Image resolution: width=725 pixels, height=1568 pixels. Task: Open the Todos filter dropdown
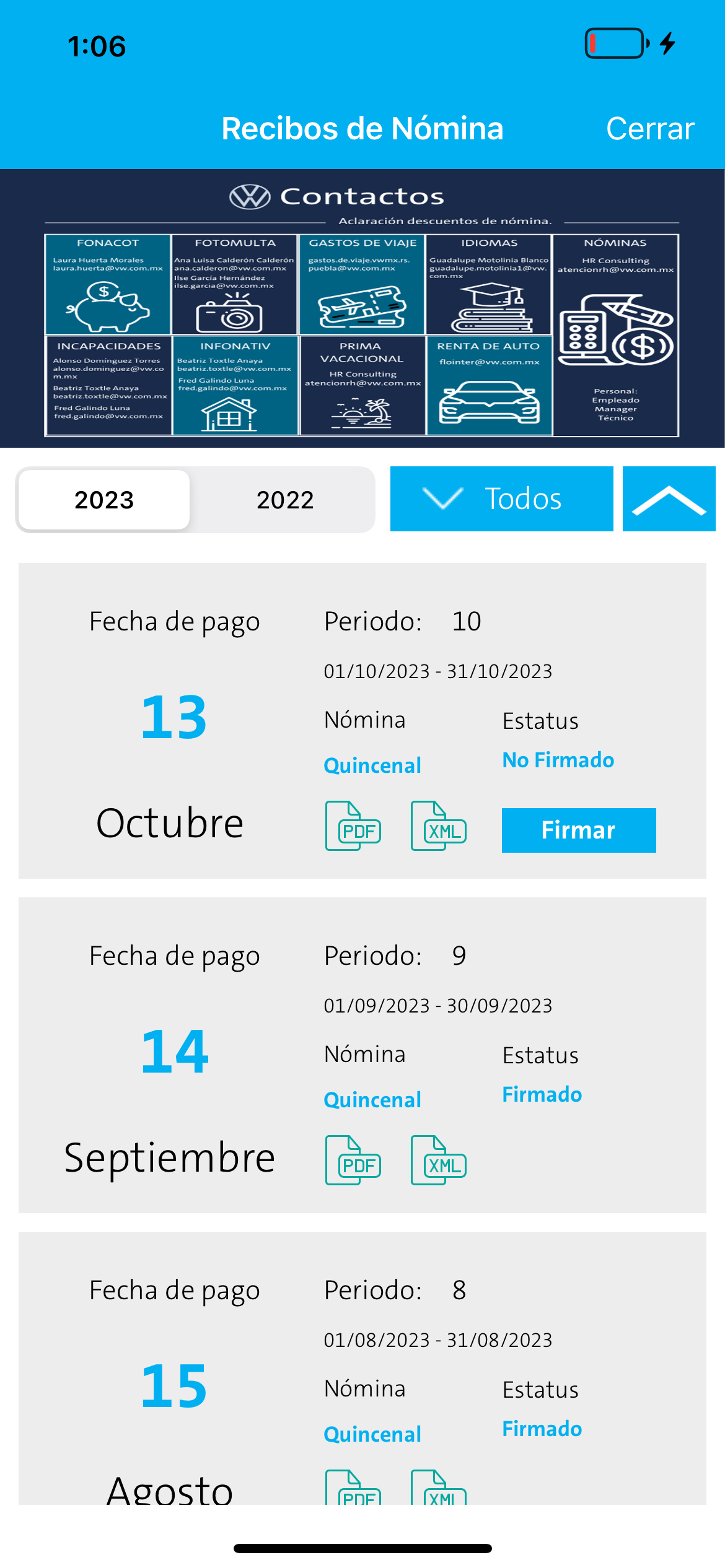click(501, 499)
